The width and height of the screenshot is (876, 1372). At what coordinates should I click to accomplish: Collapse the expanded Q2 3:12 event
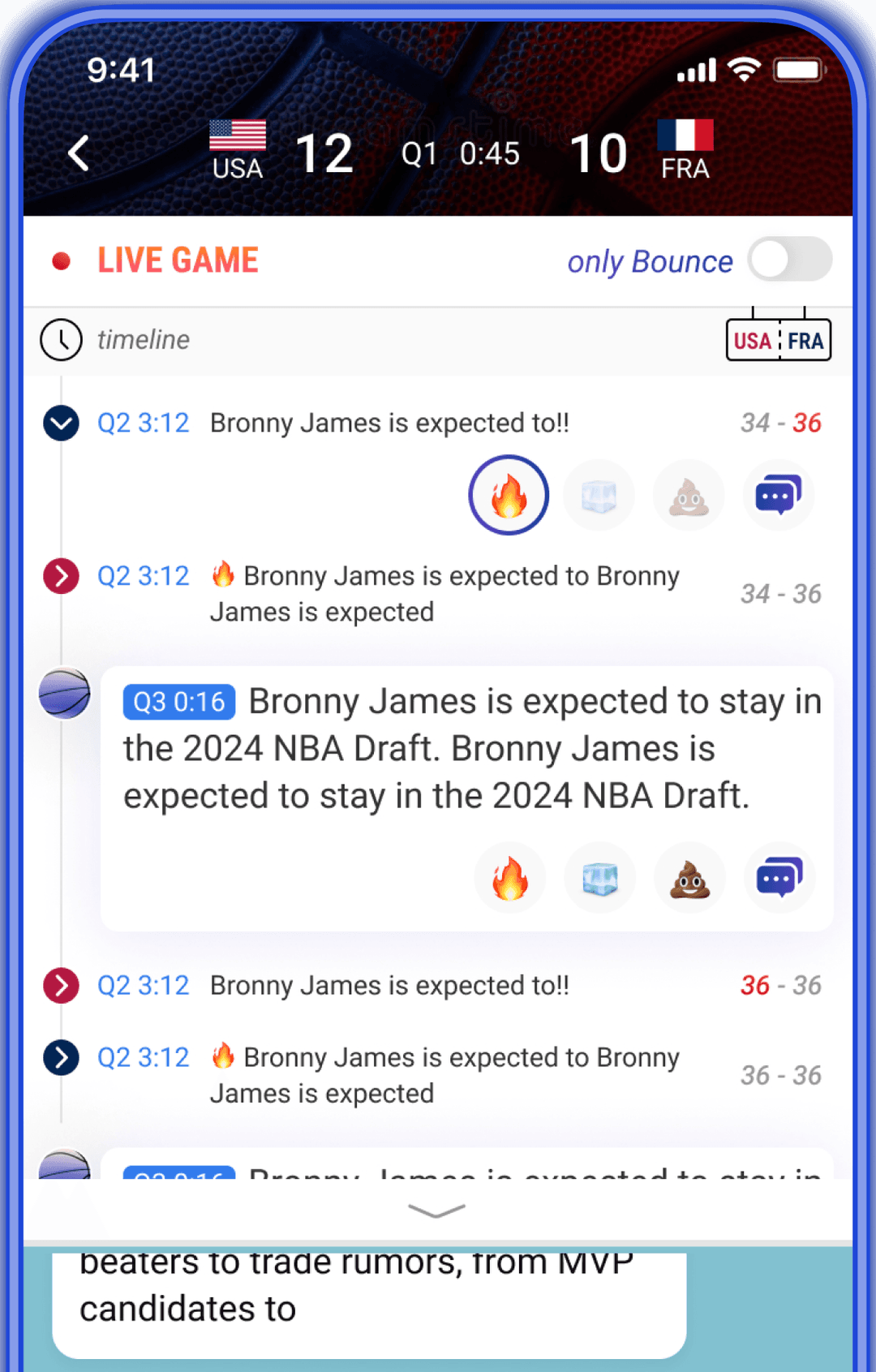pyautogui.click(x=60, y=423)
